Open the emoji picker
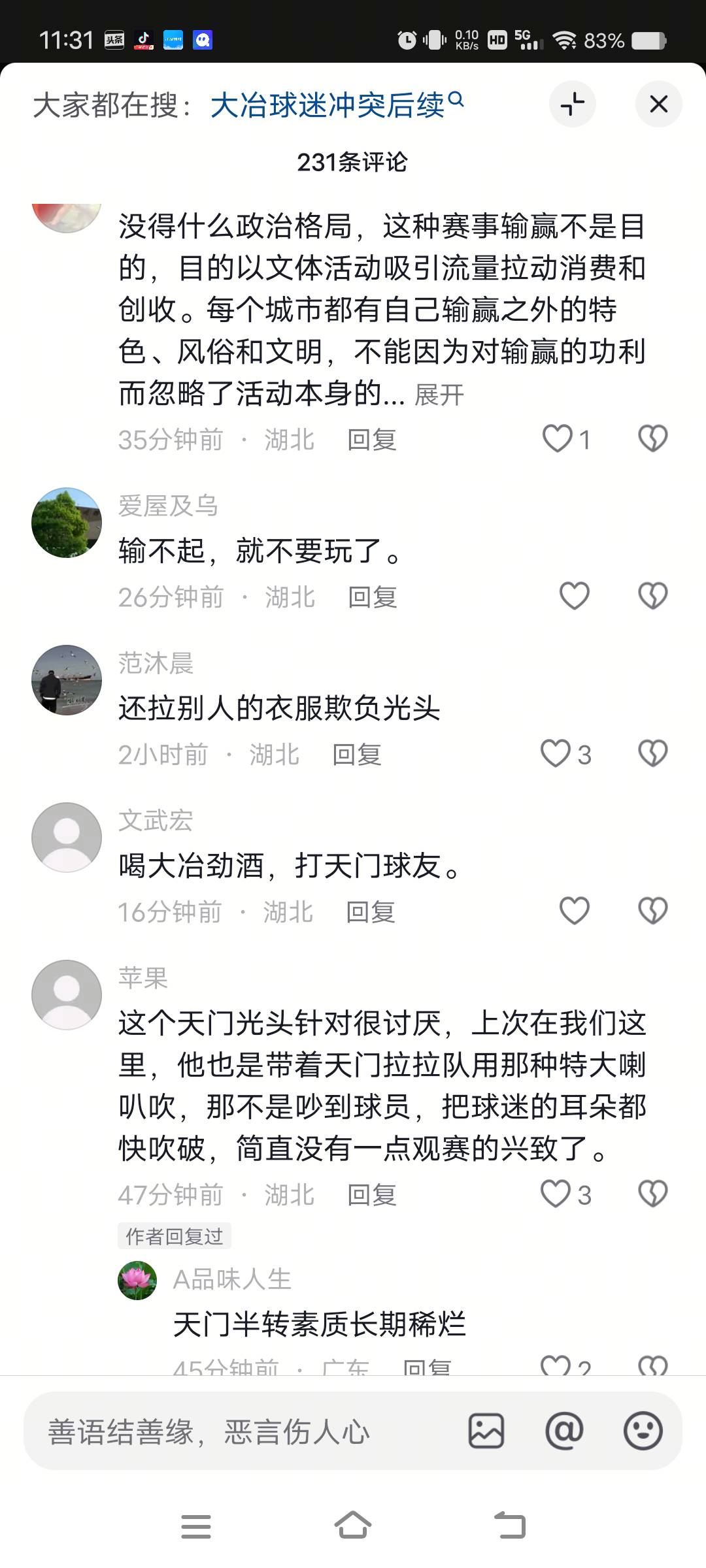Screen dimensions: 706x1568 pyautogui.click(x=643, y=1431)
